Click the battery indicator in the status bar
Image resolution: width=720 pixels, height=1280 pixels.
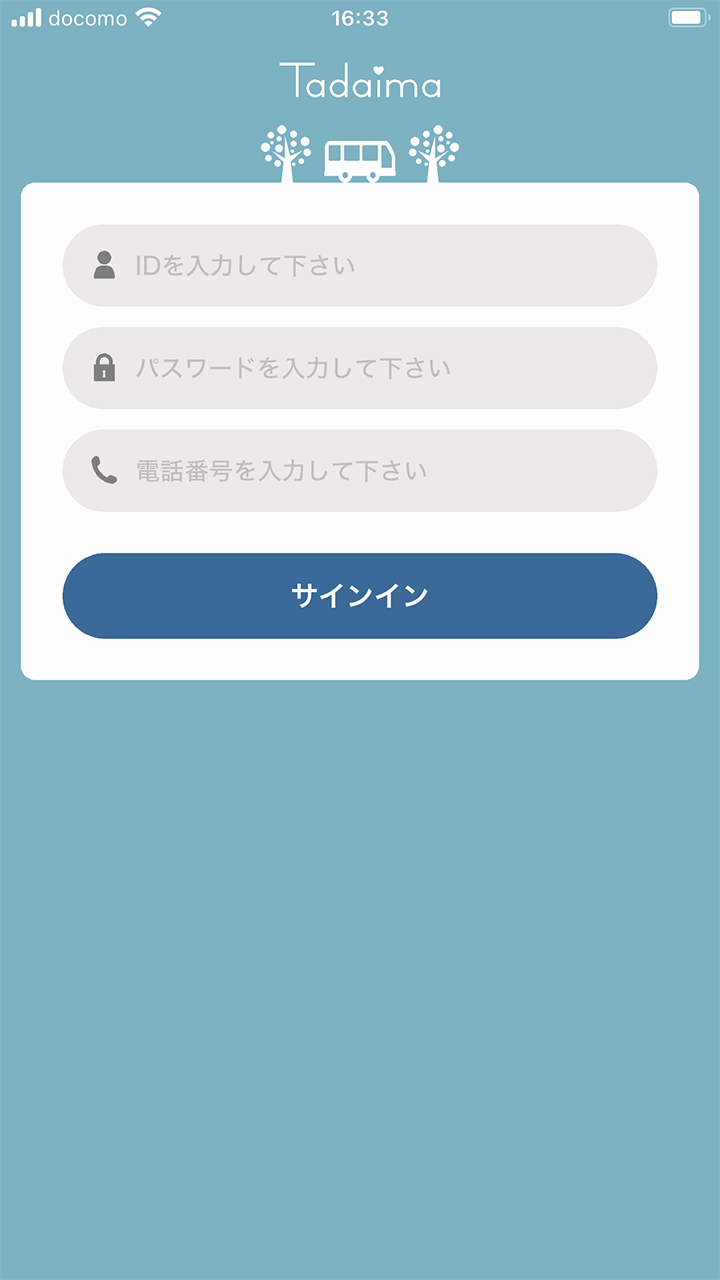(687, 17)
